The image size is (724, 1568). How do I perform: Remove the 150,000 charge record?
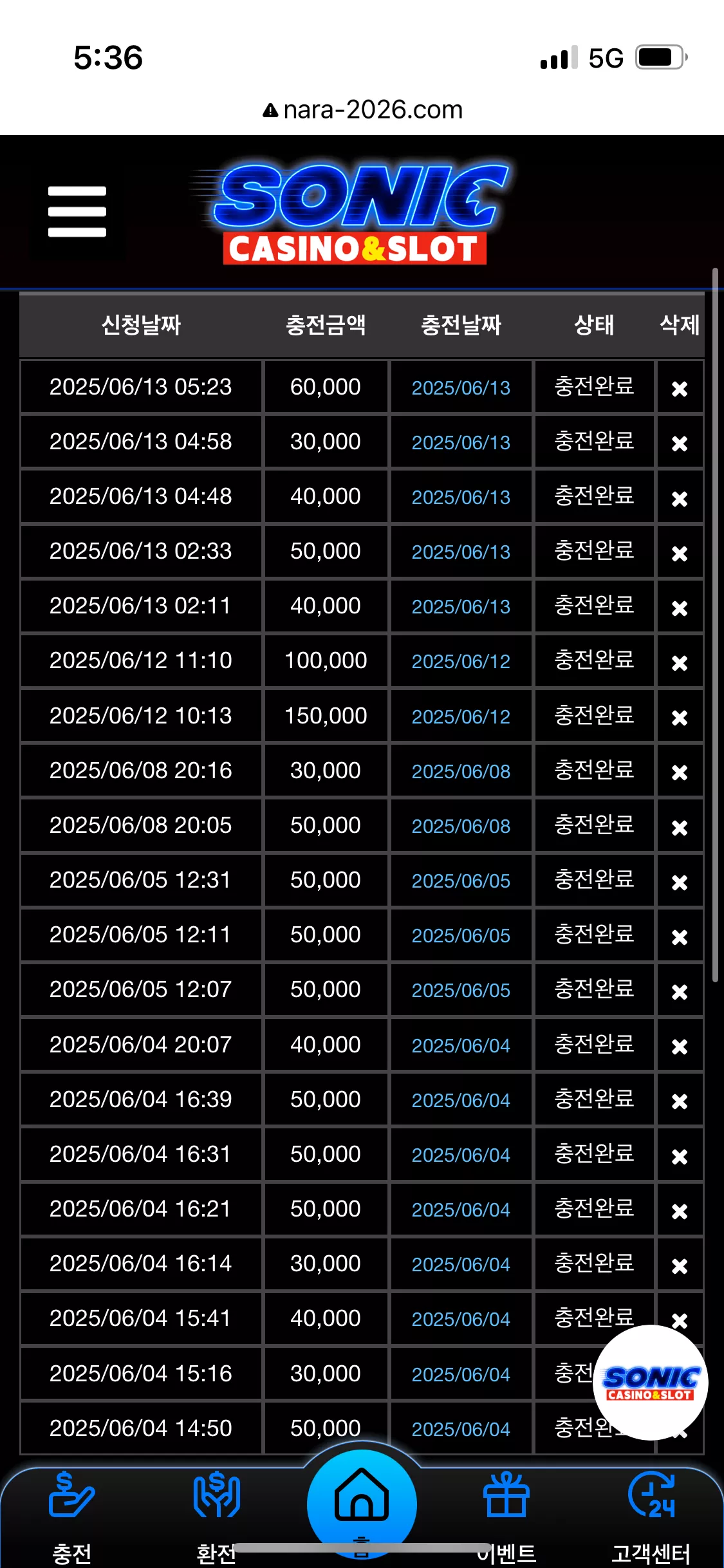tap(680, 718)
